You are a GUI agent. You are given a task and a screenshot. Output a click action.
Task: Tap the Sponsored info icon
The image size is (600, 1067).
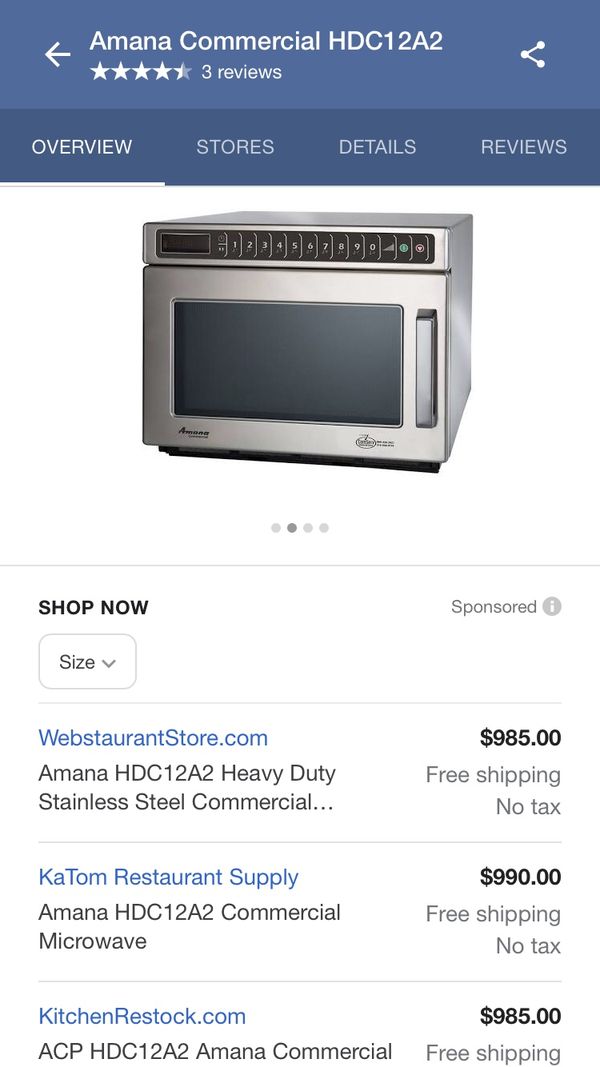(552, 606)
